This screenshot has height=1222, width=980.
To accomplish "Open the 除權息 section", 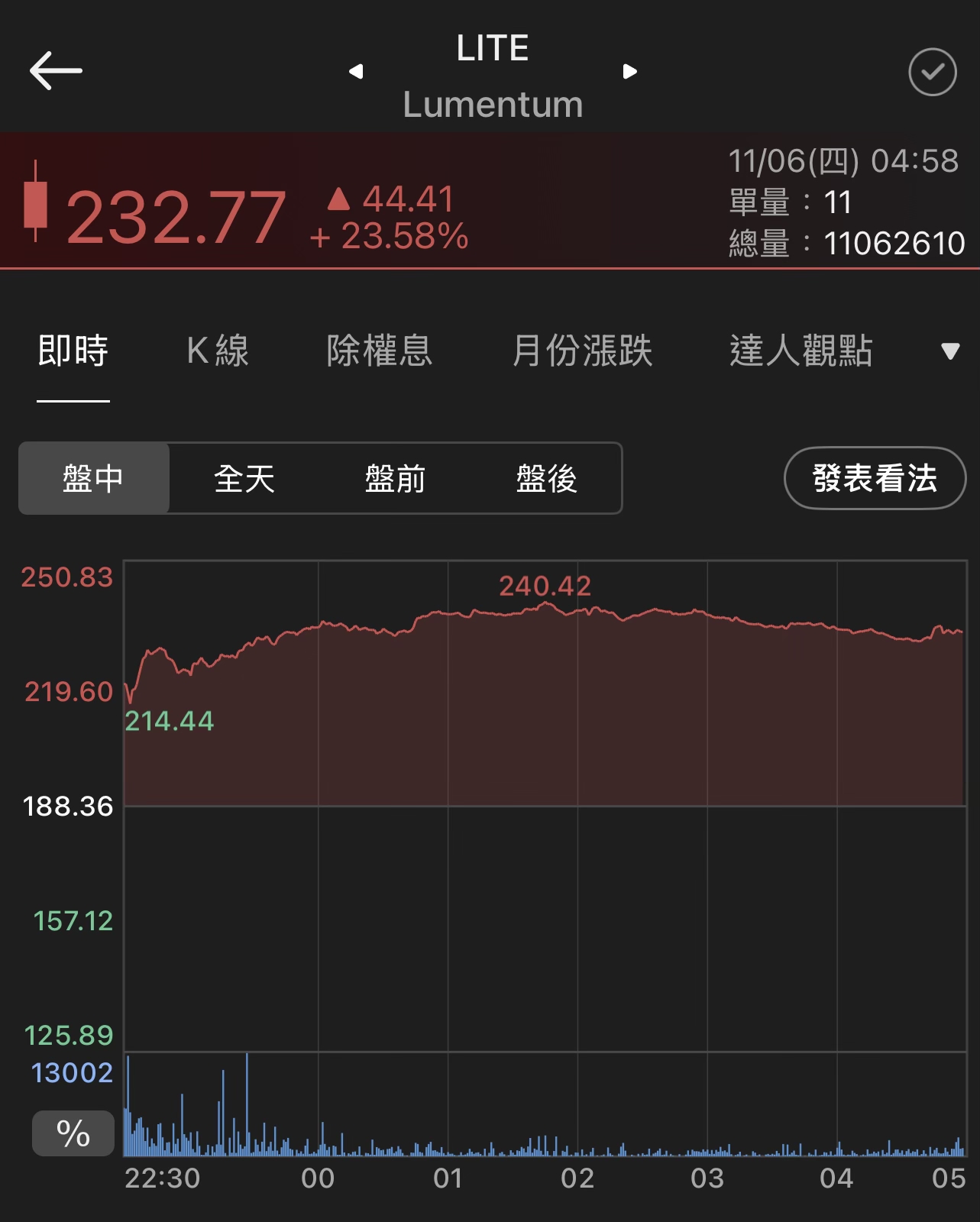I will tap(380, 351).
